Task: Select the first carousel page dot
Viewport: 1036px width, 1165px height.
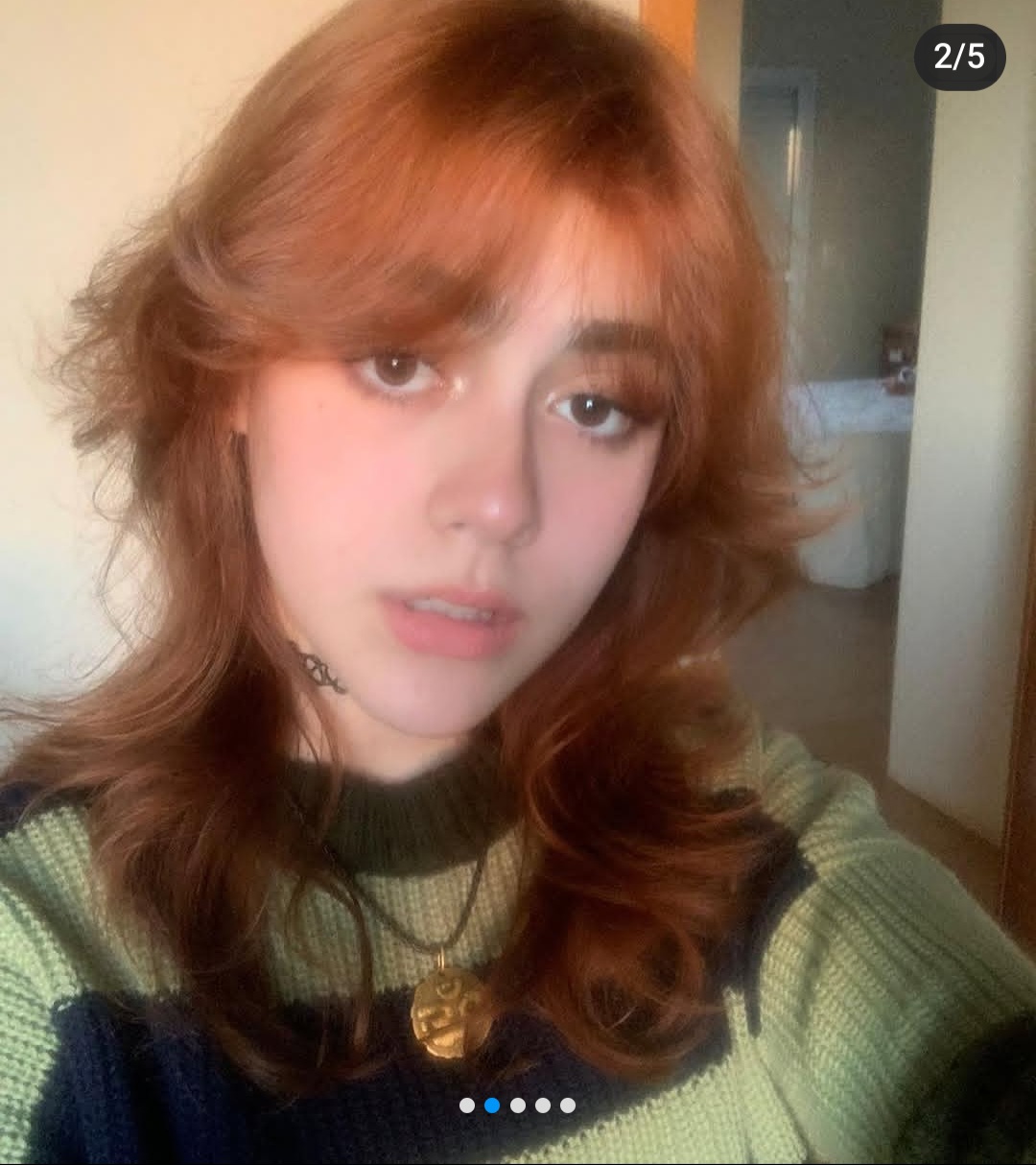Action: point(467,1106)
